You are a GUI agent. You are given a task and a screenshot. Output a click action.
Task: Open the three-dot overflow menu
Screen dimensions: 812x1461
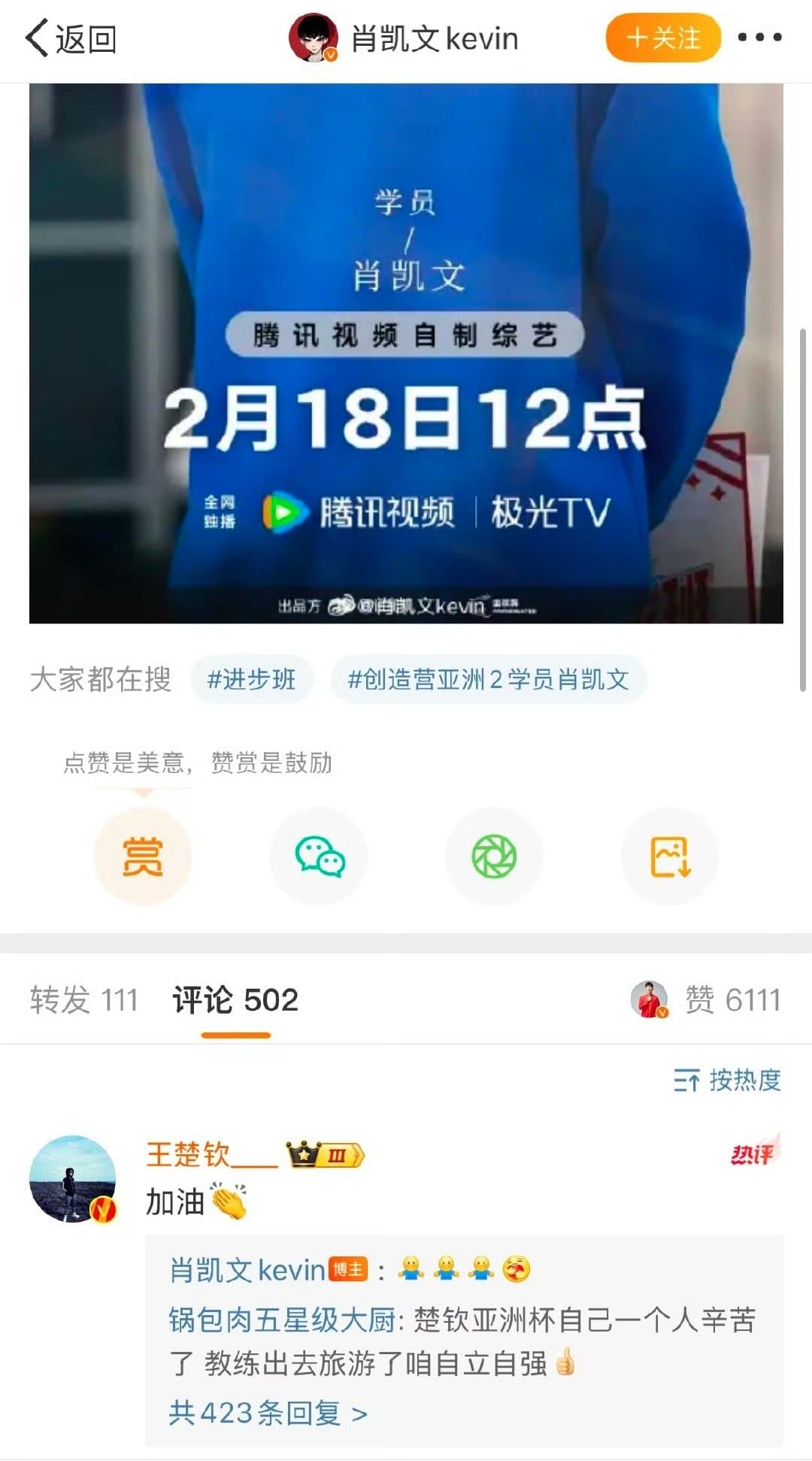[x=759, y=38]
